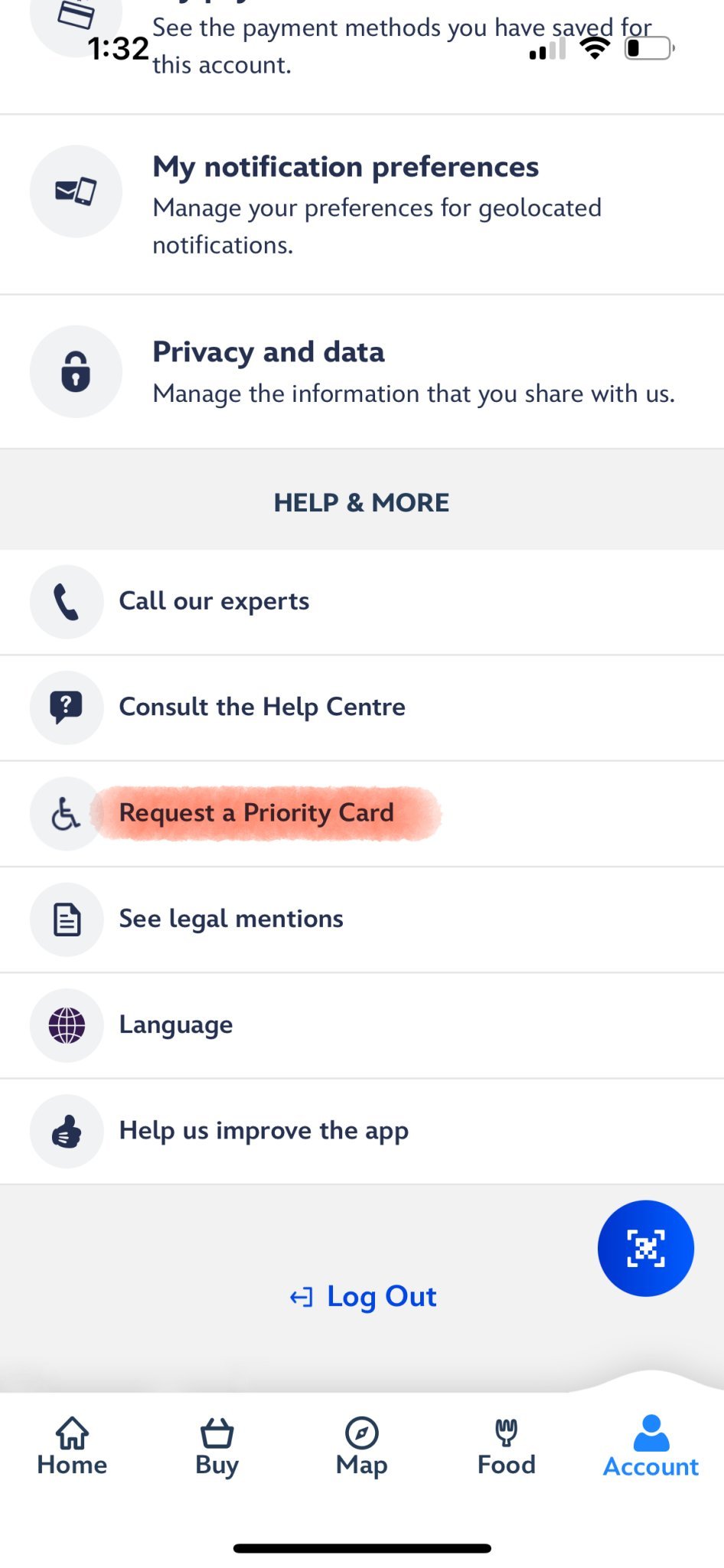Open the Language setting
The width and height of the screenshot is (724, 1568).
pyautogui.click(x=362, y=1025)
